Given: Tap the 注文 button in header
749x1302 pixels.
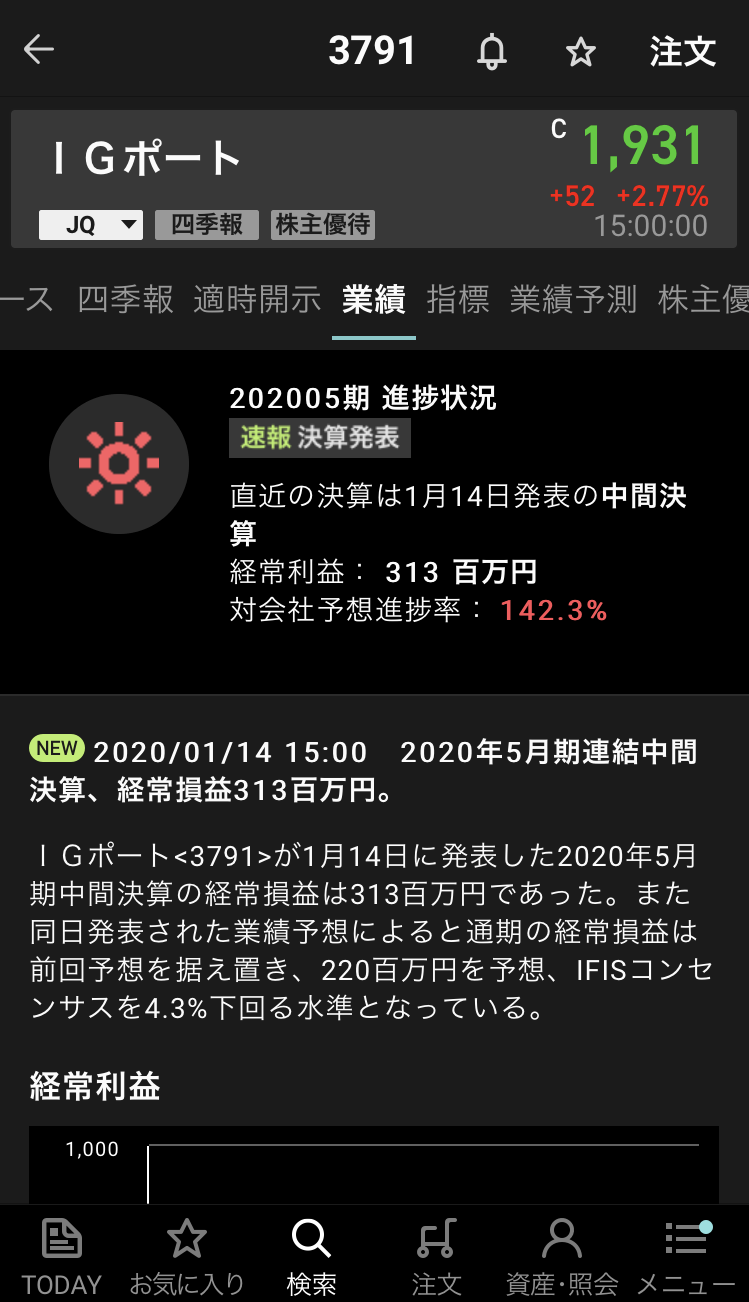Looking at the screenshot, I should (x=683, y=52).
